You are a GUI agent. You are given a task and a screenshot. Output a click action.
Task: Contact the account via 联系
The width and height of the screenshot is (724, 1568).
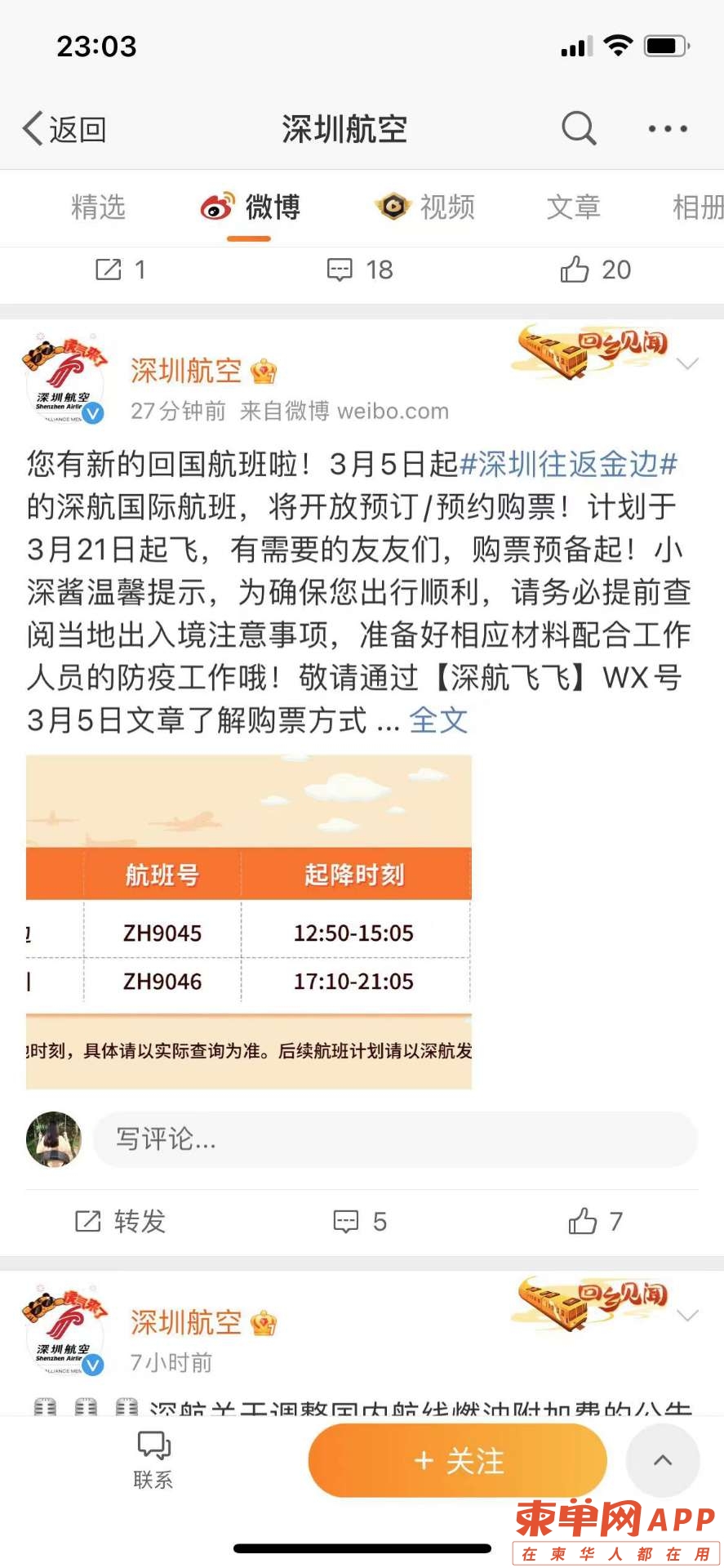[x=153, y=1459]
